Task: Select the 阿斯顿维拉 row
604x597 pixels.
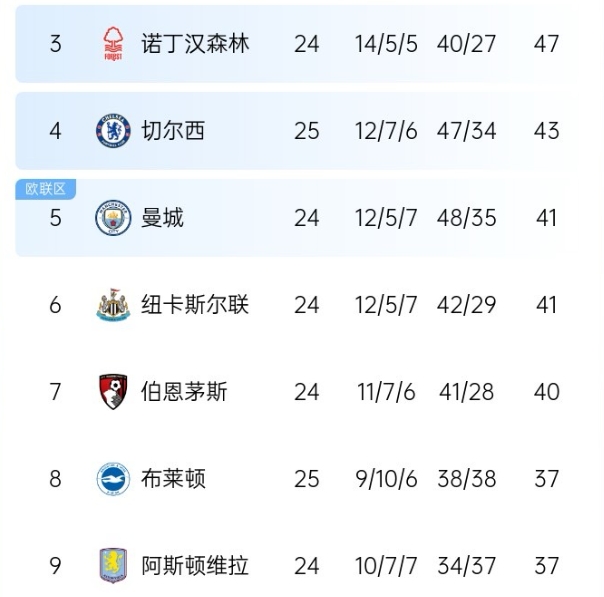Action: [x=194, y=566]
